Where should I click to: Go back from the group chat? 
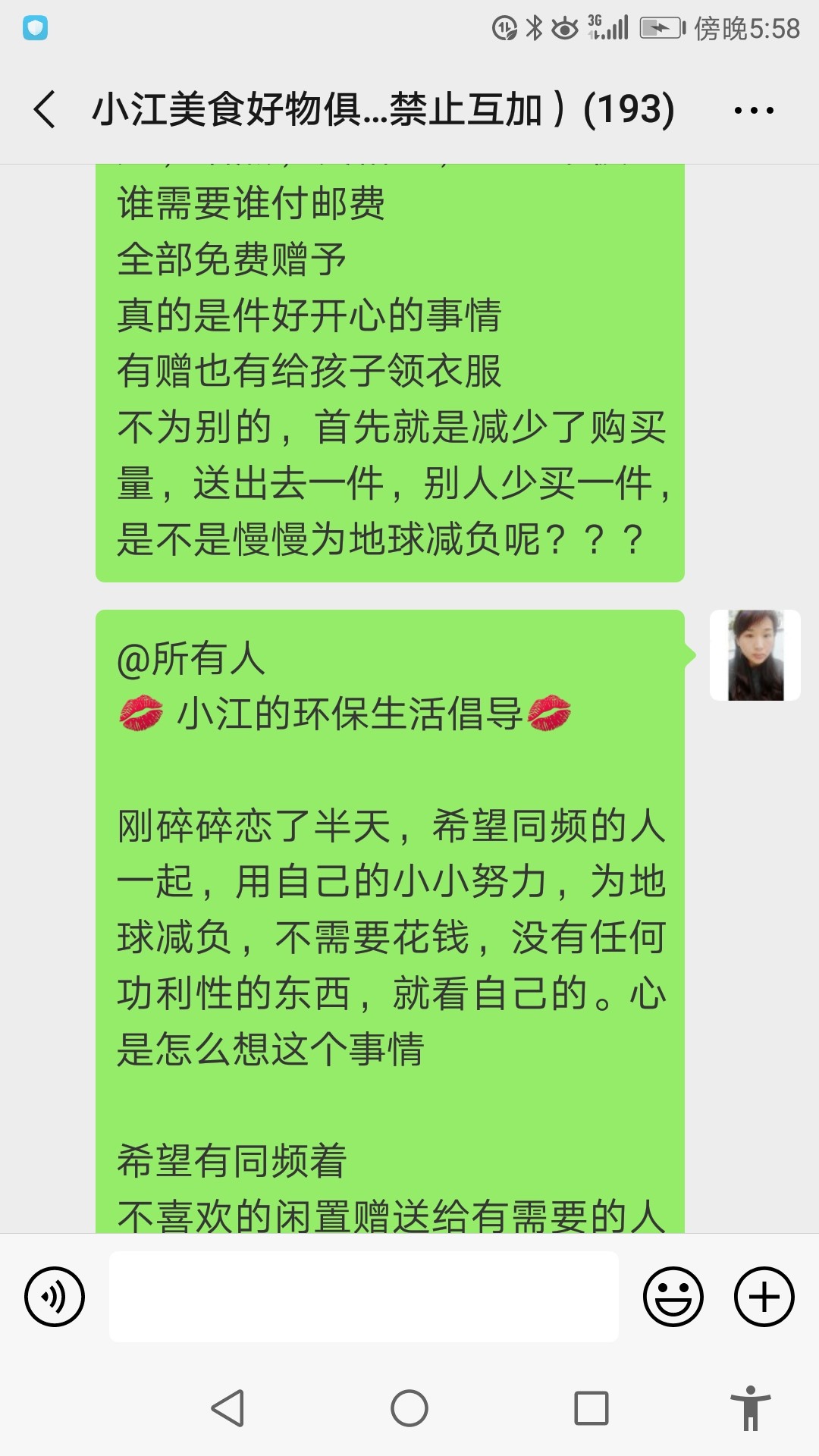[45, 109]
